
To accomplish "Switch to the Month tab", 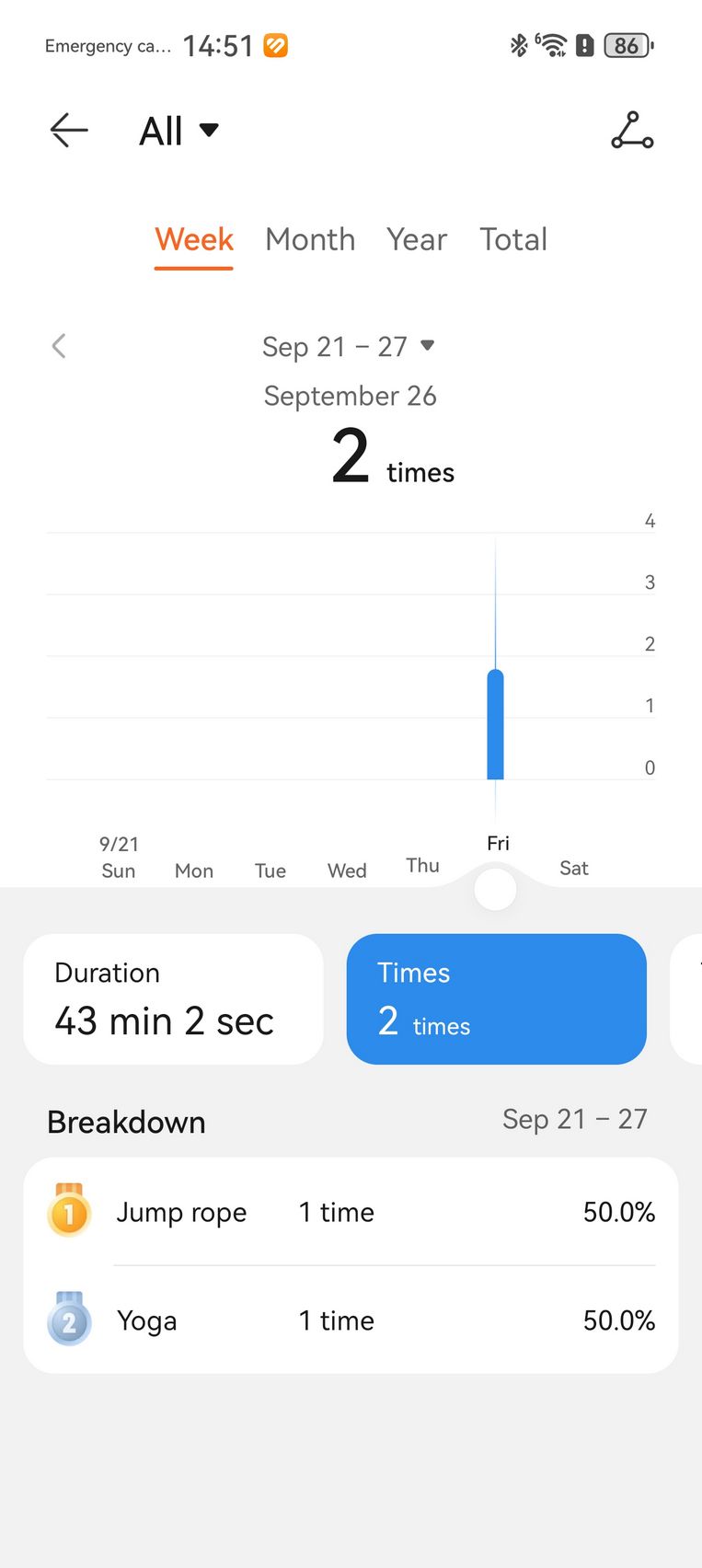I will coord(310,239).
